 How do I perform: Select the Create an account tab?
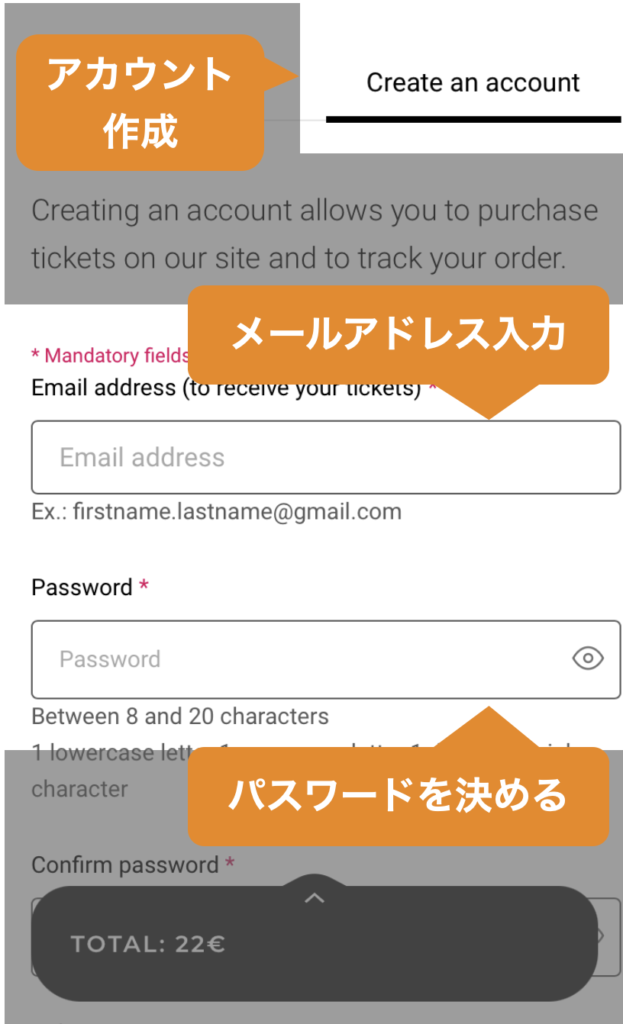473,84
